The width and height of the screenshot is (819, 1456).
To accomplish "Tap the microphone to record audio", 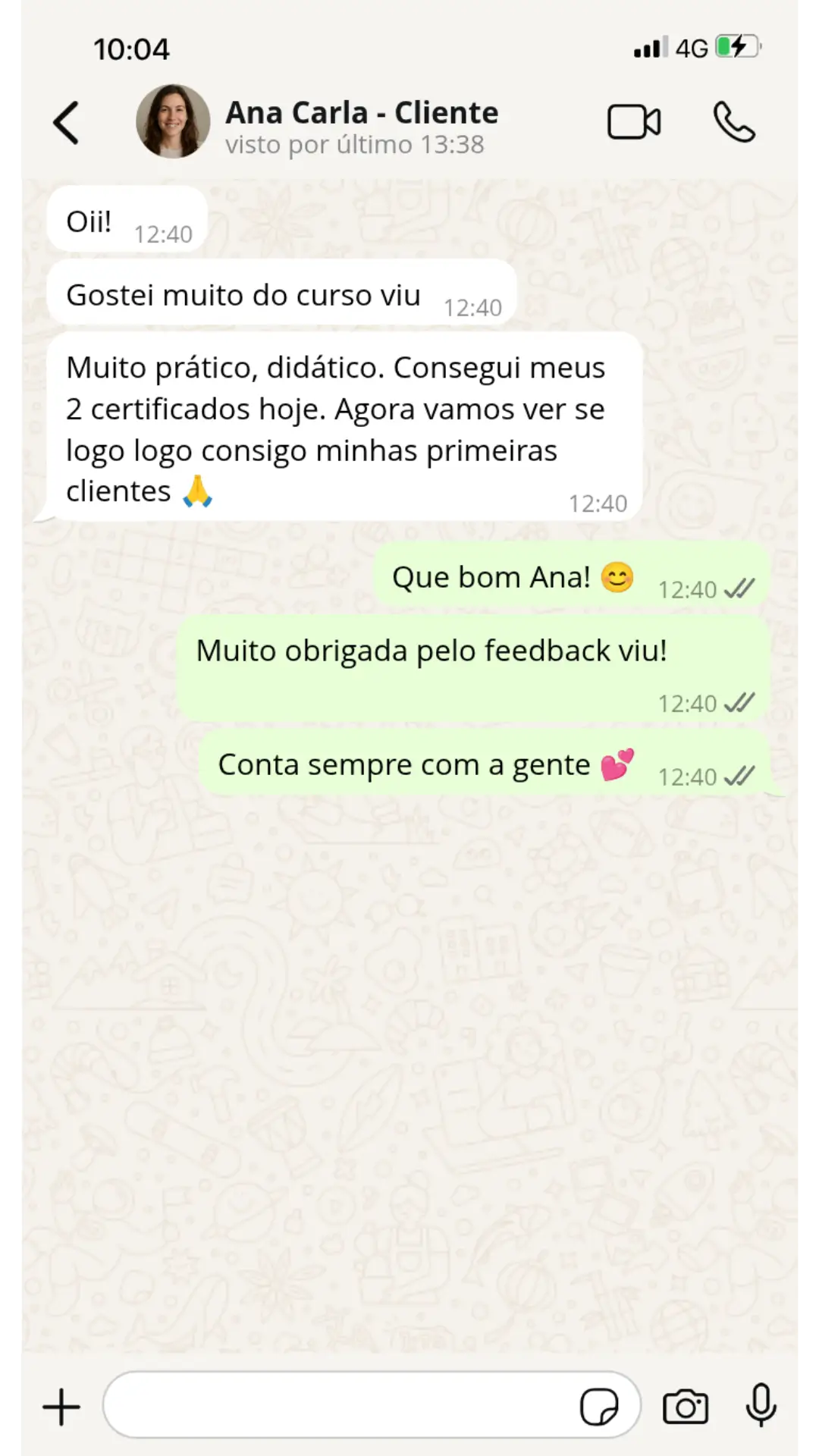I will click(x=761, y=1406).
